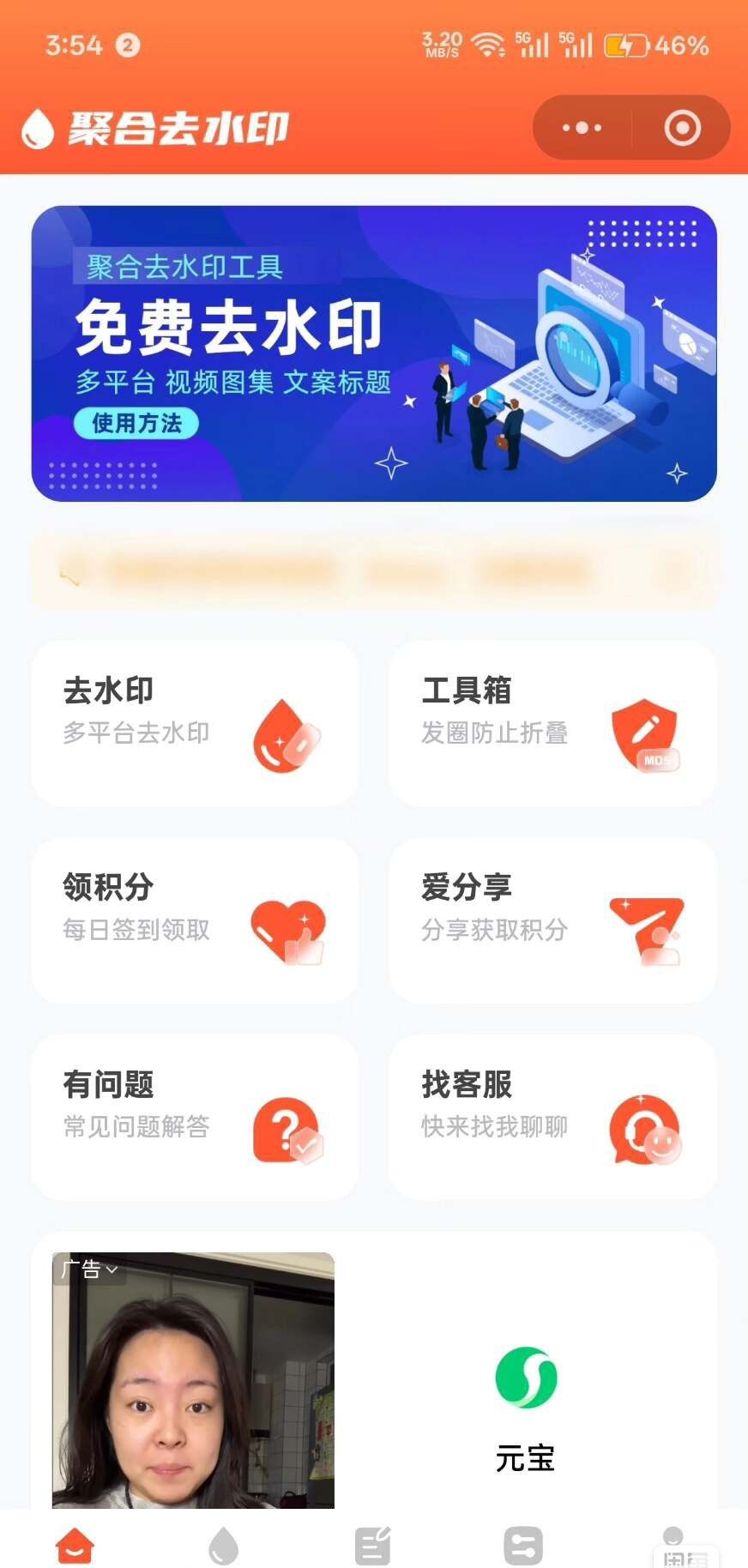Switch to the home tab in bottom bar

point(75,1545)
